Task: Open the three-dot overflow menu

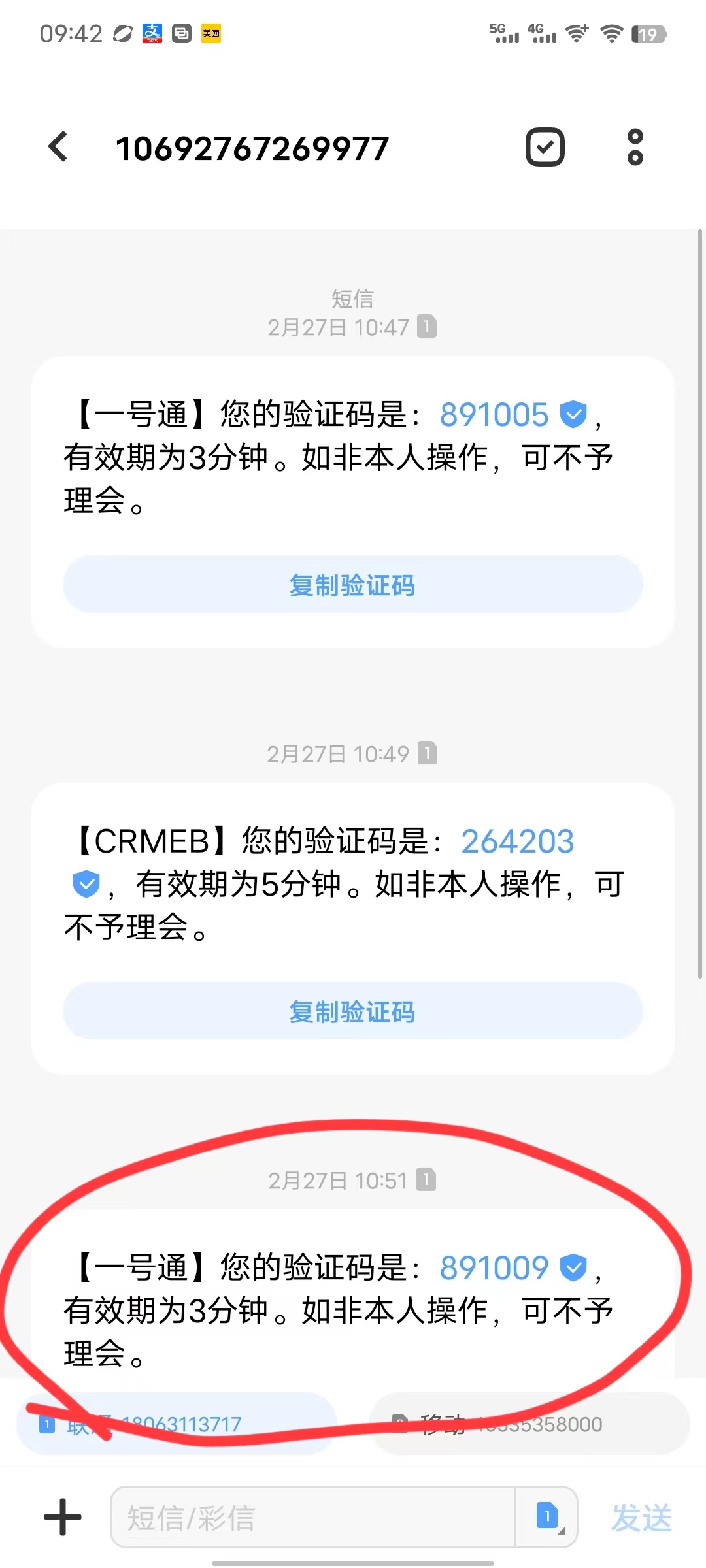Action: pos(635,147)
